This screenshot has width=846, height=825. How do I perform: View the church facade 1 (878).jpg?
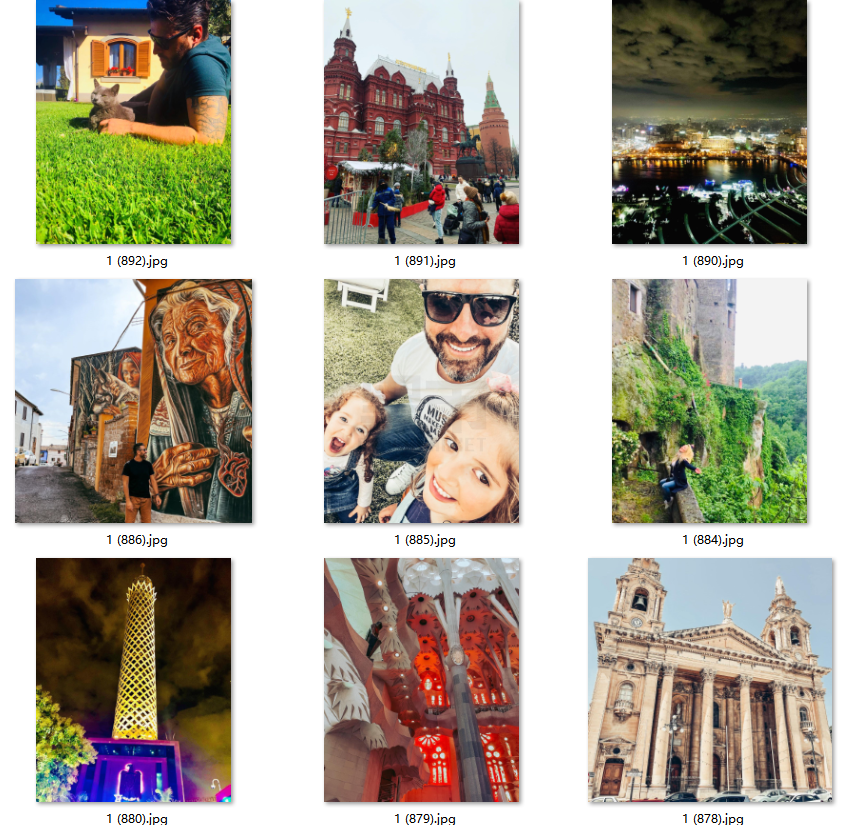[x=710, y=680]
